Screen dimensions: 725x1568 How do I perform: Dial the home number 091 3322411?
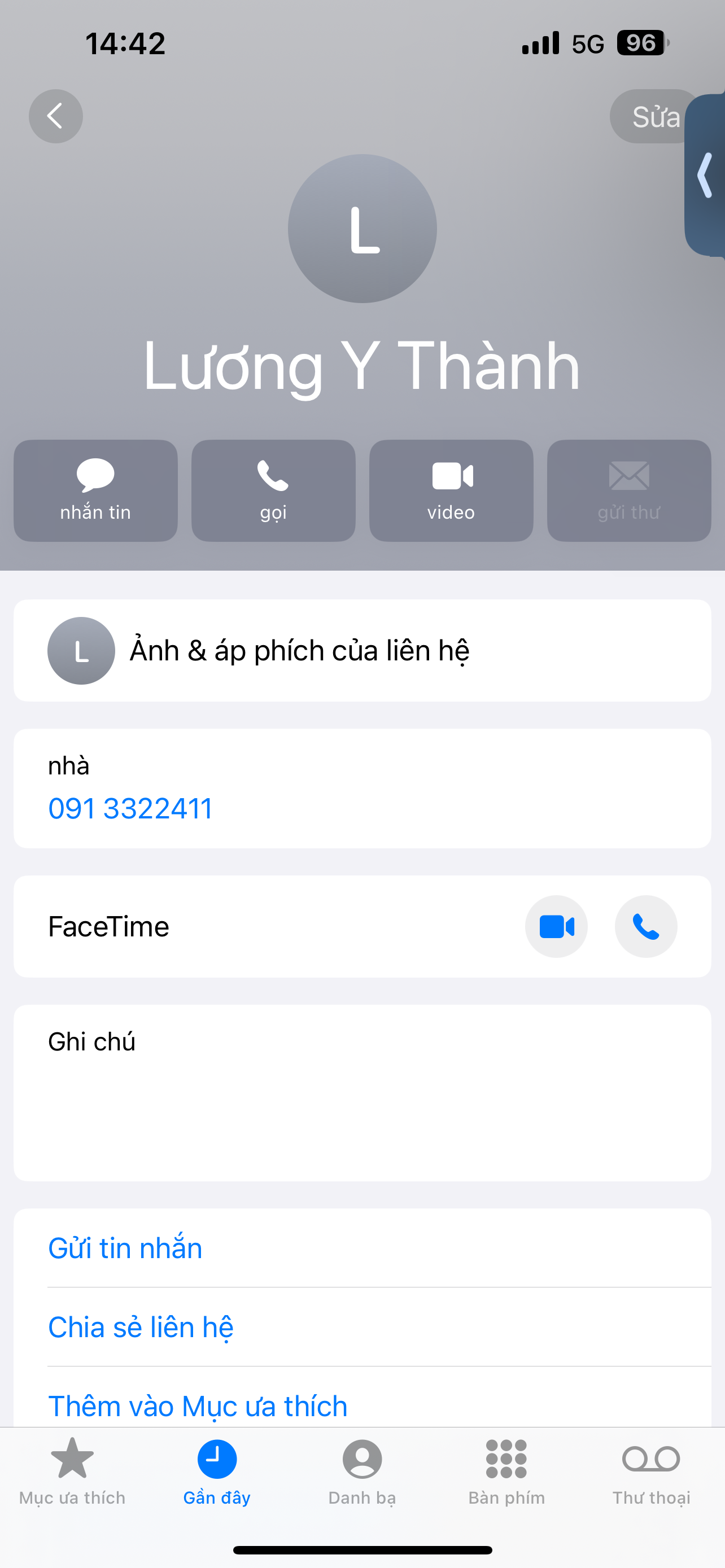pos(130,808)
